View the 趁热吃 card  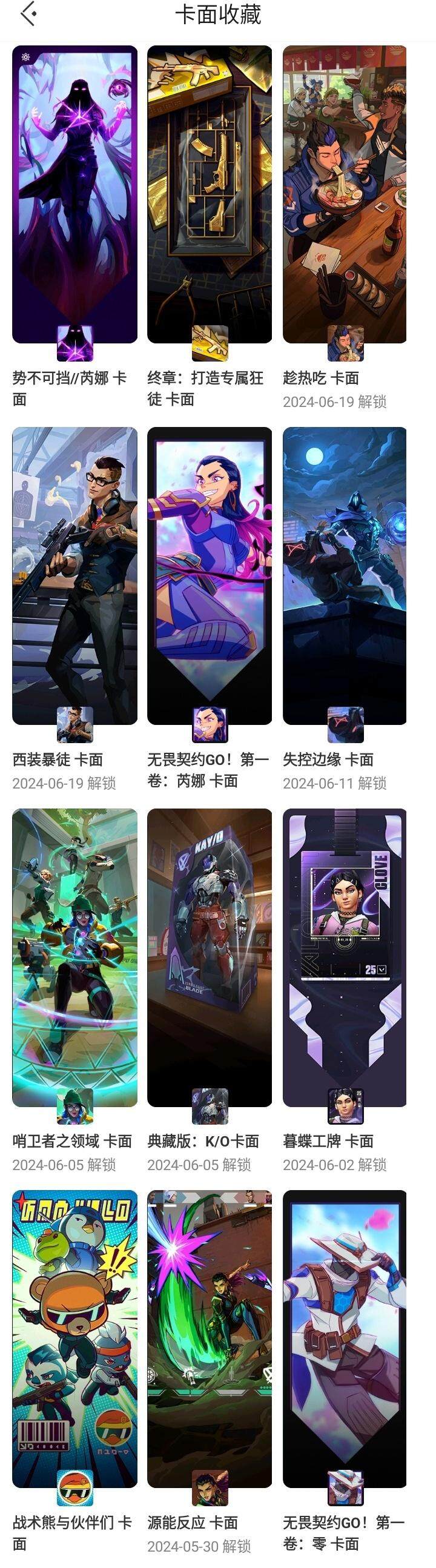coord(344,195)
